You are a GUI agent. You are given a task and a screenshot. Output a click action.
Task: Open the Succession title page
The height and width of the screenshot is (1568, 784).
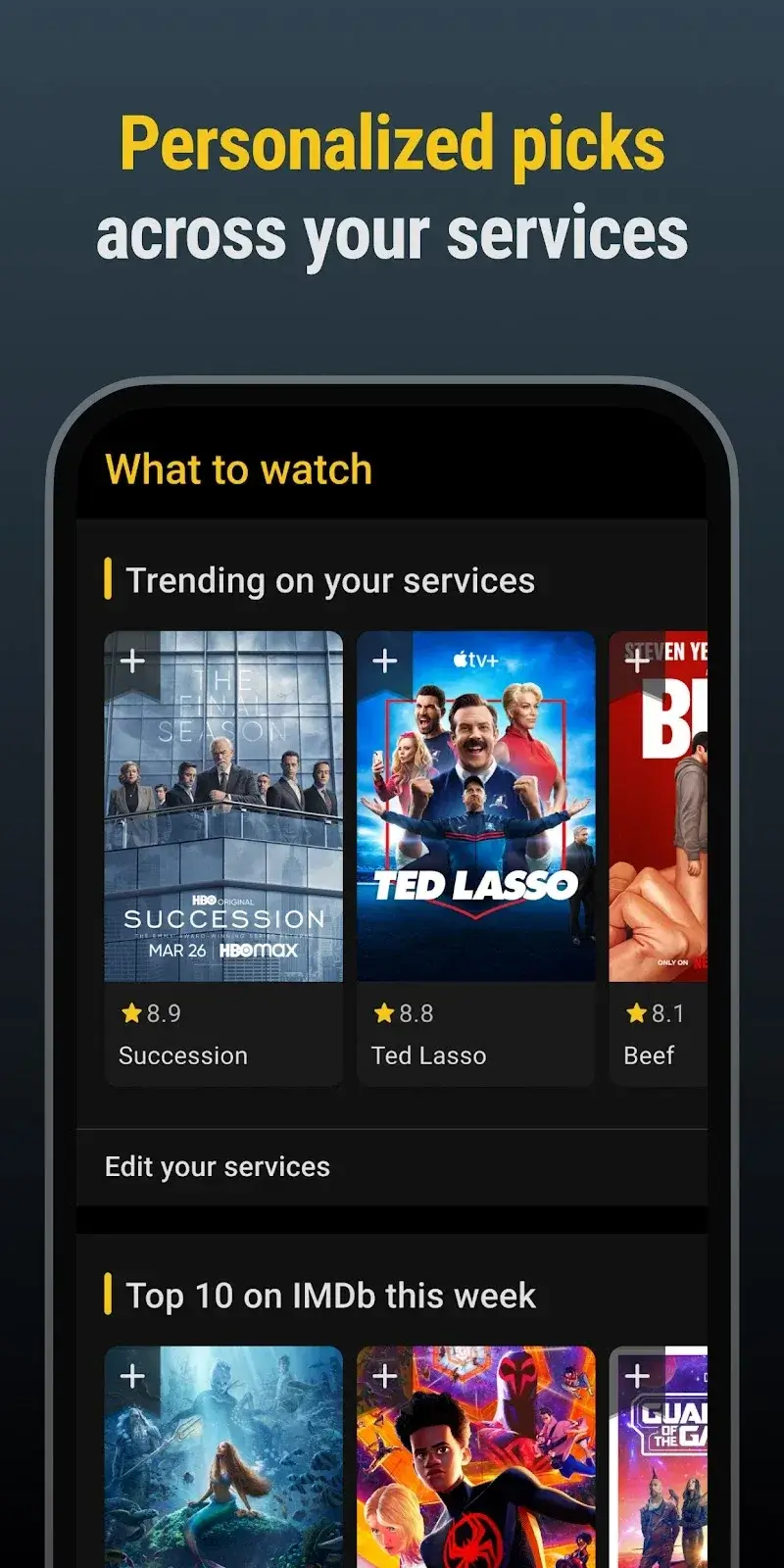[x=183, y=1055]
